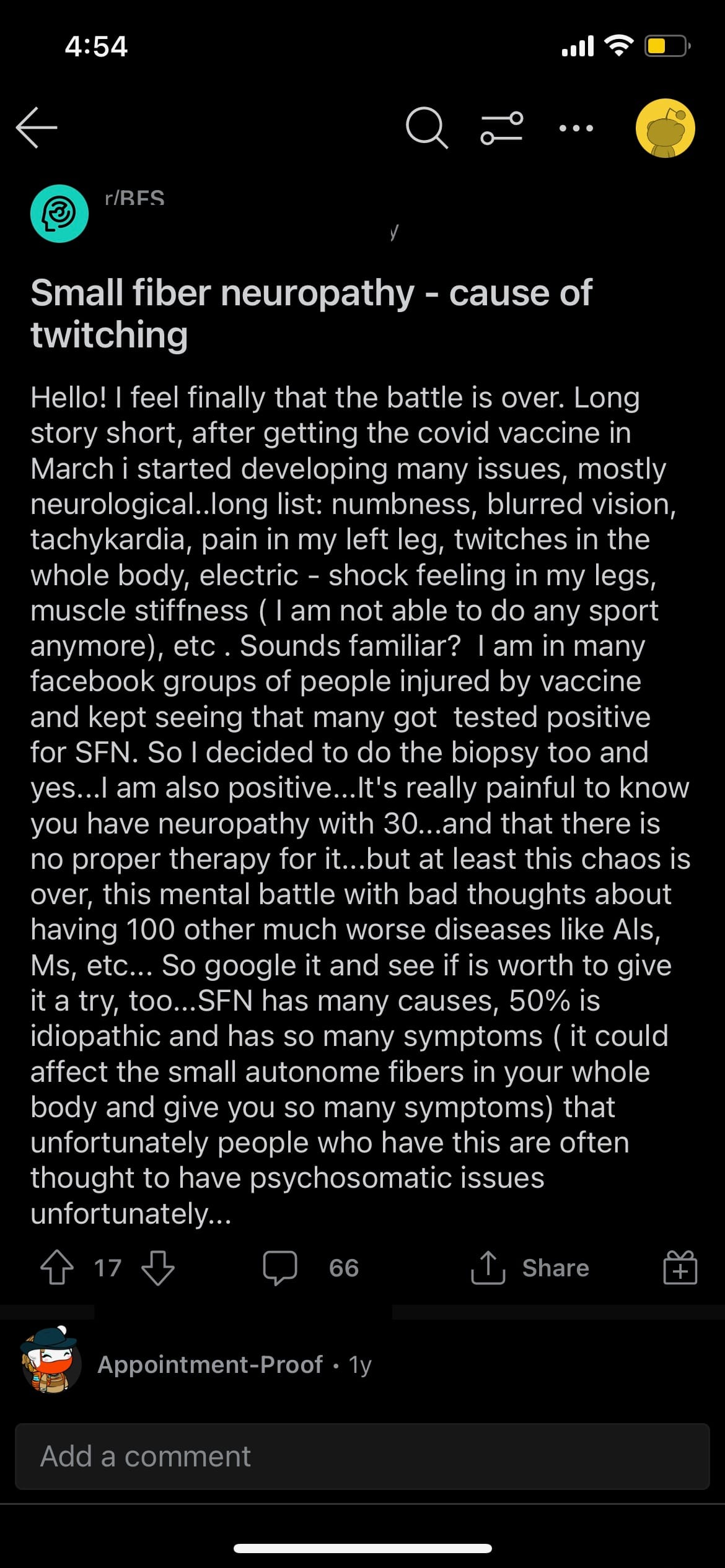725x1568 pixels.
Task: Upvote the small fiber neuropathy post
Action: [57, 1268]
